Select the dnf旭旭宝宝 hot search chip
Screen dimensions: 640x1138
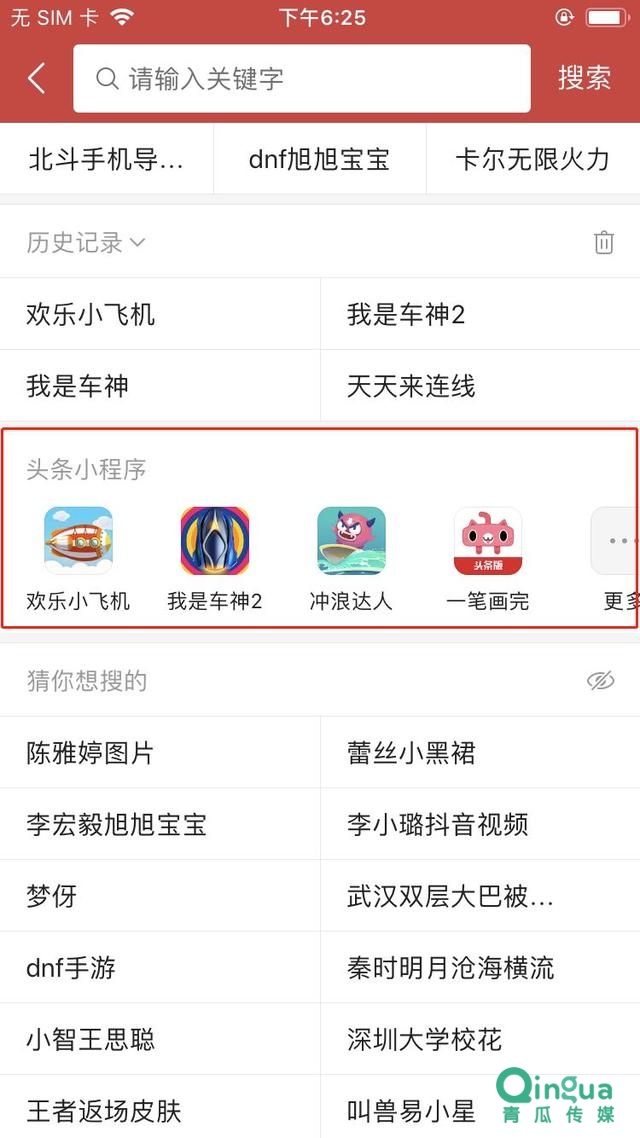coord(319,159)
